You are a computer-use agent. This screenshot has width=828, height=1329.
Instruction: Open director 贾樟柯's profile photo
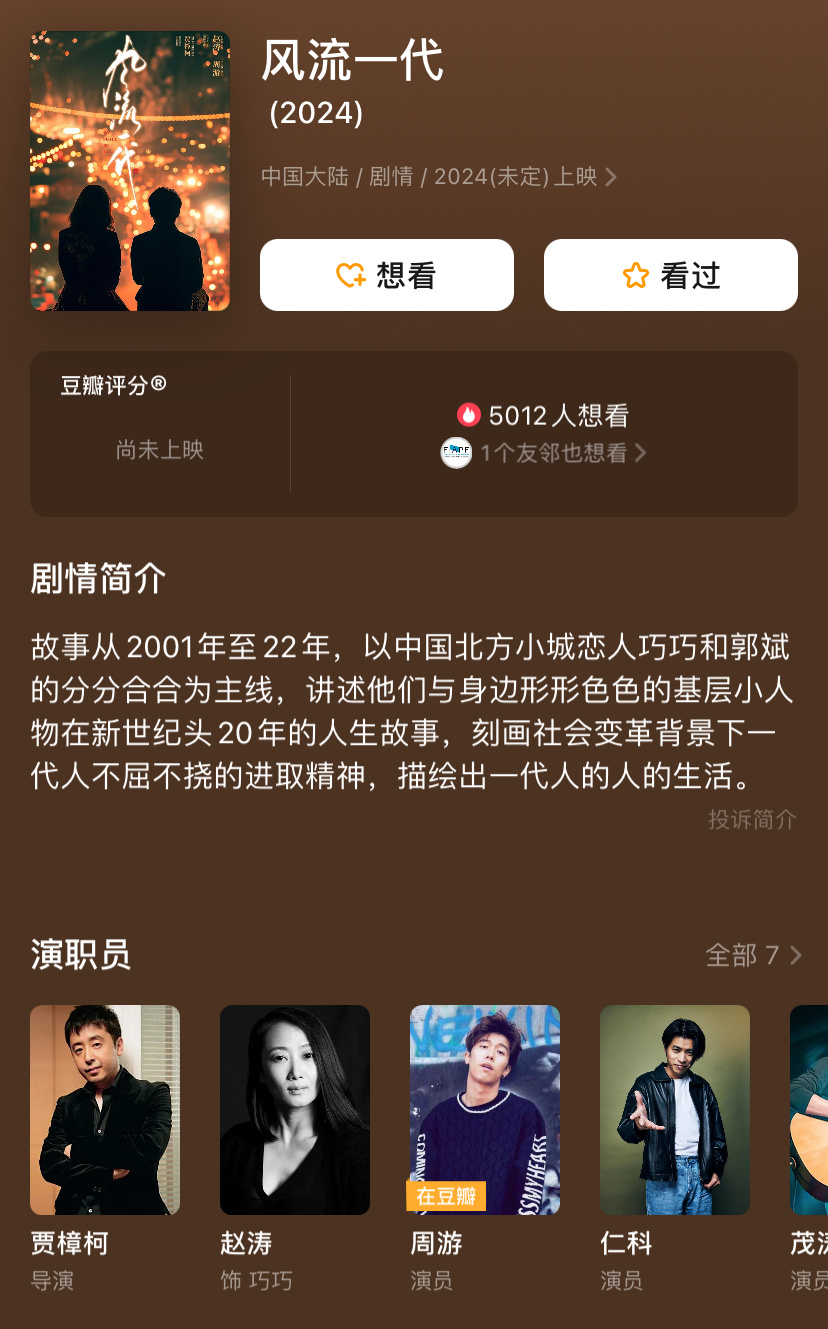105,1110
